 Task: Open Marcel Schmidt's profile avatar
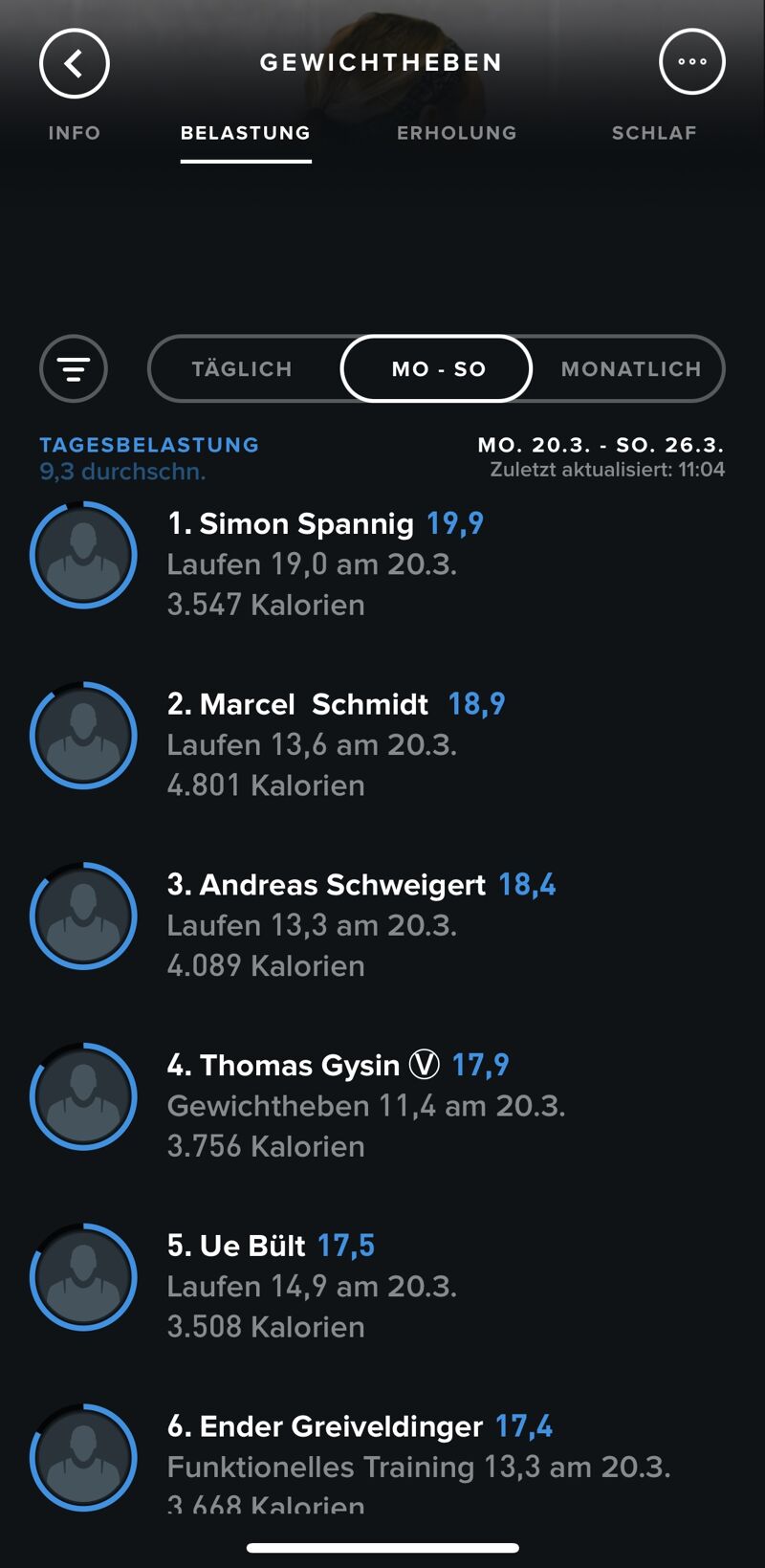coord(83,735)
